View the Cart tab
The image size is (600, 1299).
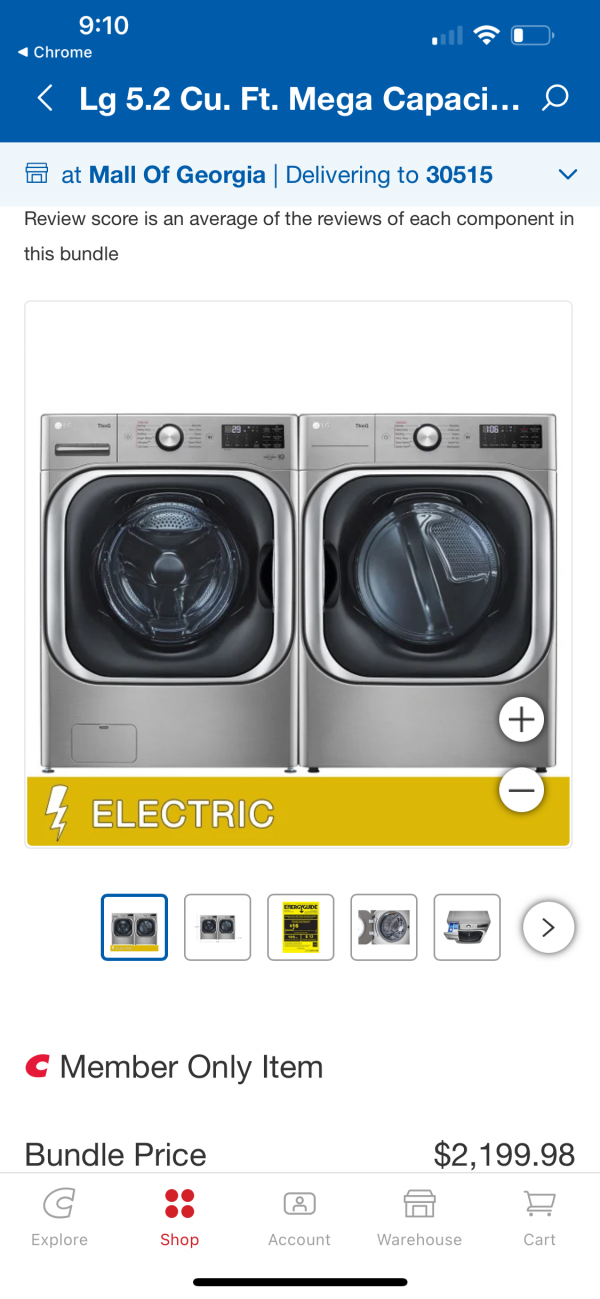(539, 1217)
